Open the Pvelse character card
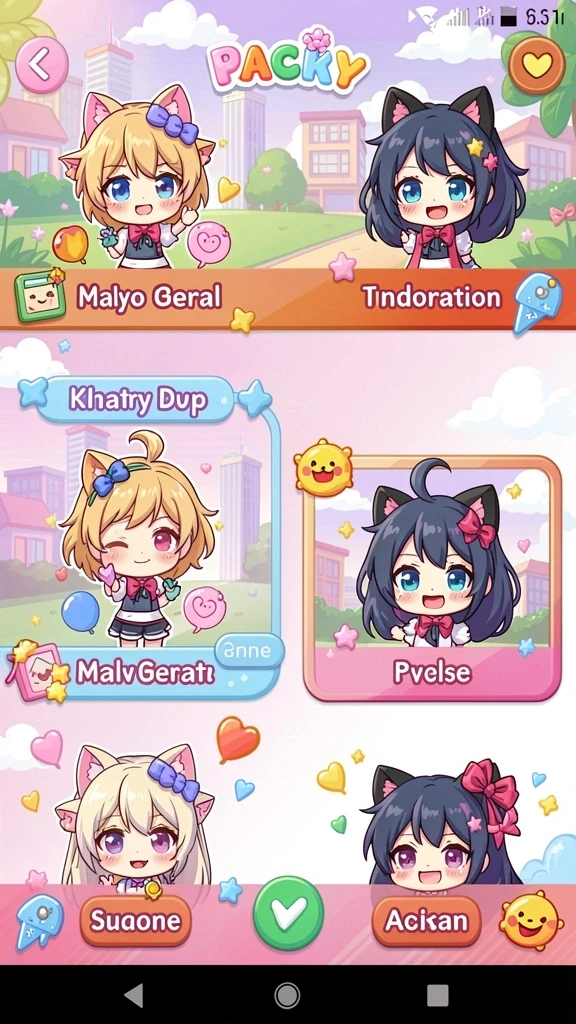 pyautogui.click(x=432, y=579)
